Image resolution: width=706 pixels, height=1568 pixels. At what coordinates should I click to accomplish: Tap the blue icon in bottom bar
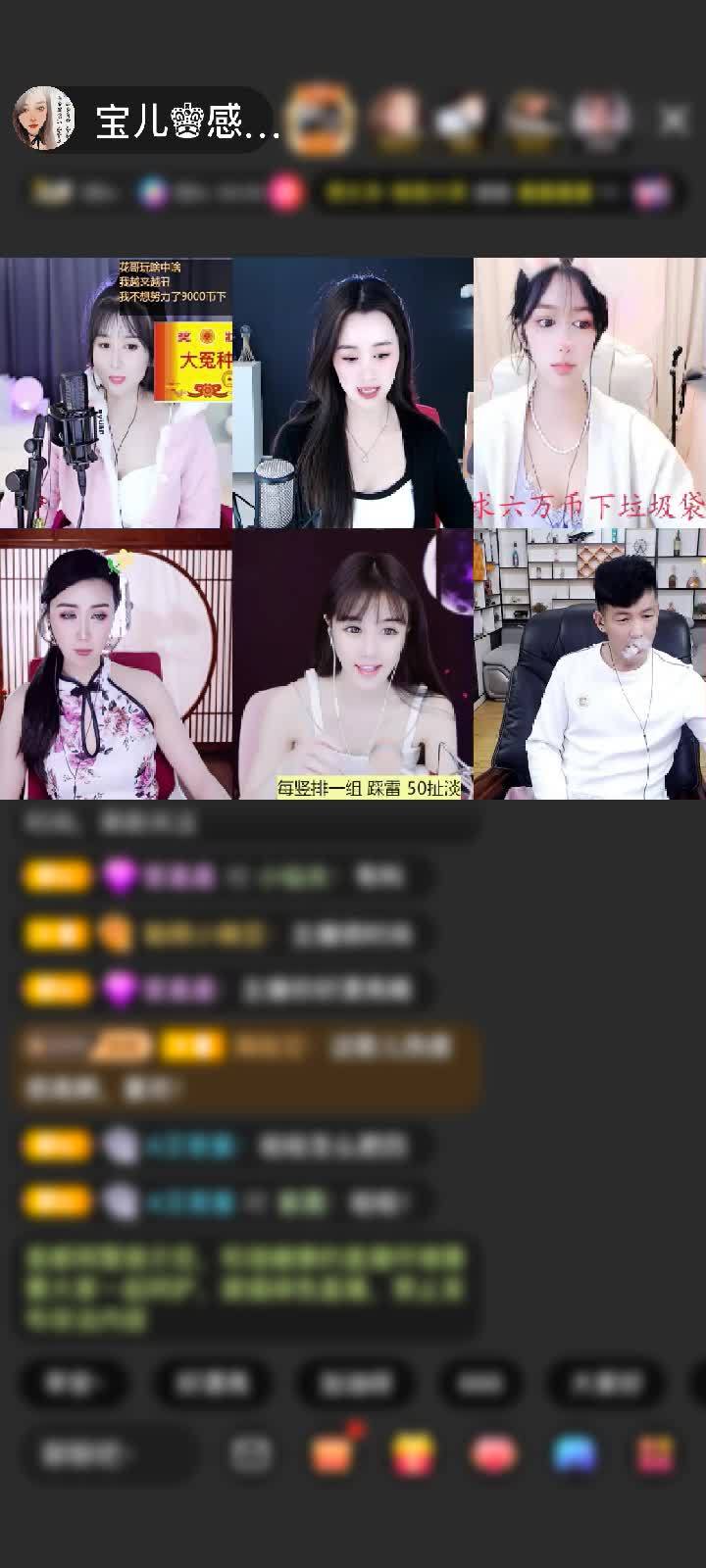[x=575, y=1454]
